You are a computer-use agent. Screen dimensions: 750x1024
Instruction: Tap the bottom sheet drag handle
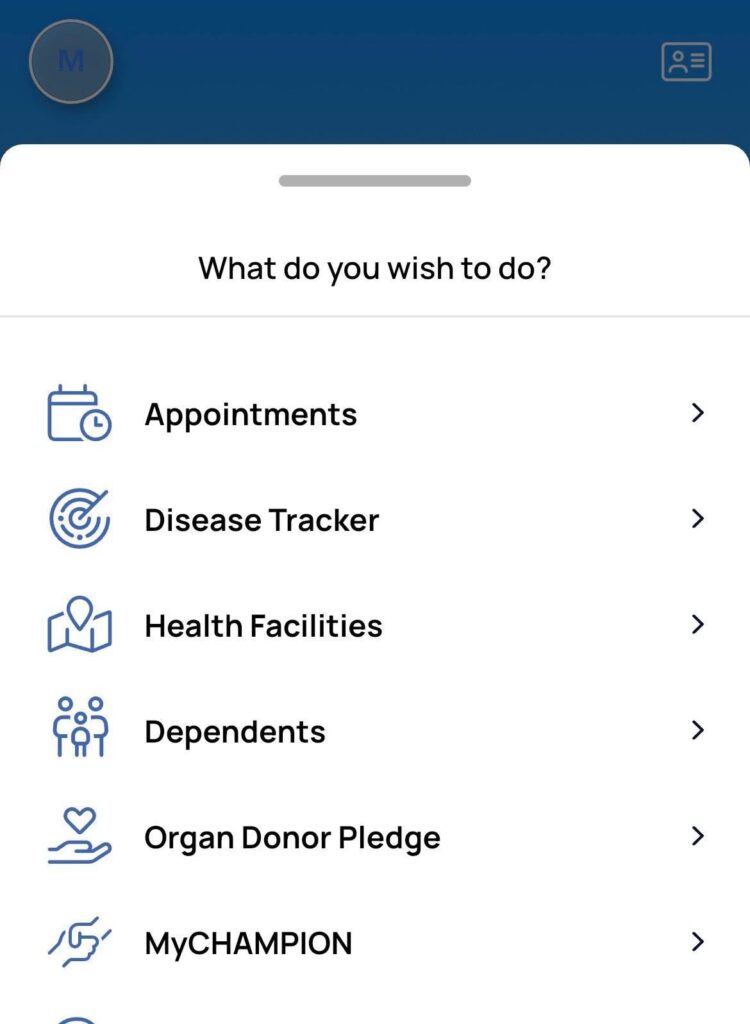(375, 181)
